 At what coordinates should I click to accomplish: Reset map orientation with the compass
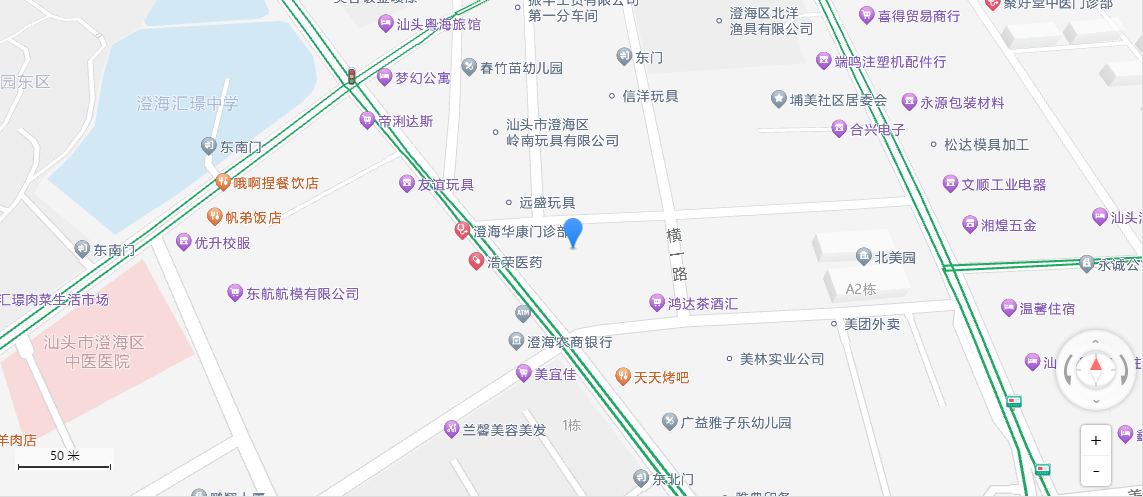click(x=1095, y=368)
